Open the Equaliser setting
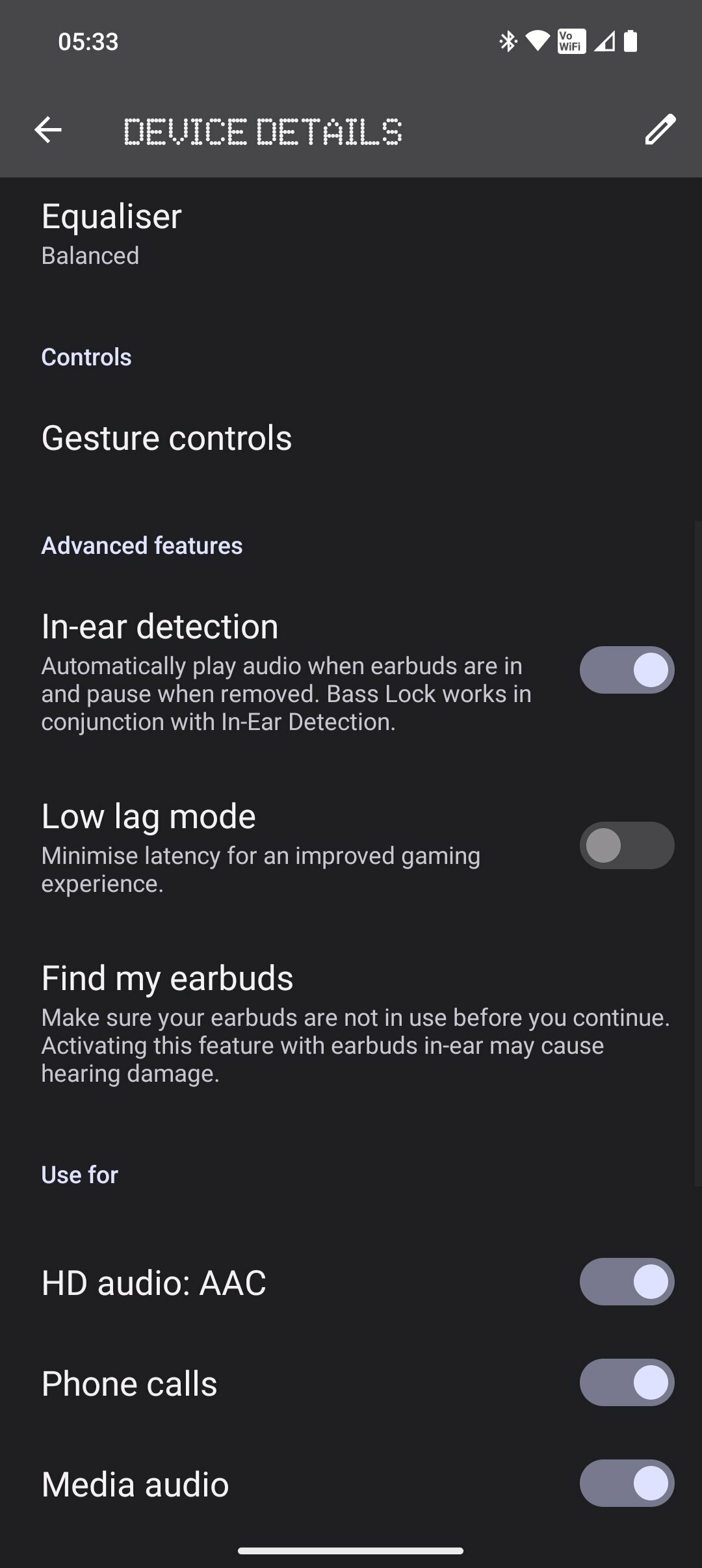Image resolution: width=702 pixels, height=1568 pixels. [351, 234]
